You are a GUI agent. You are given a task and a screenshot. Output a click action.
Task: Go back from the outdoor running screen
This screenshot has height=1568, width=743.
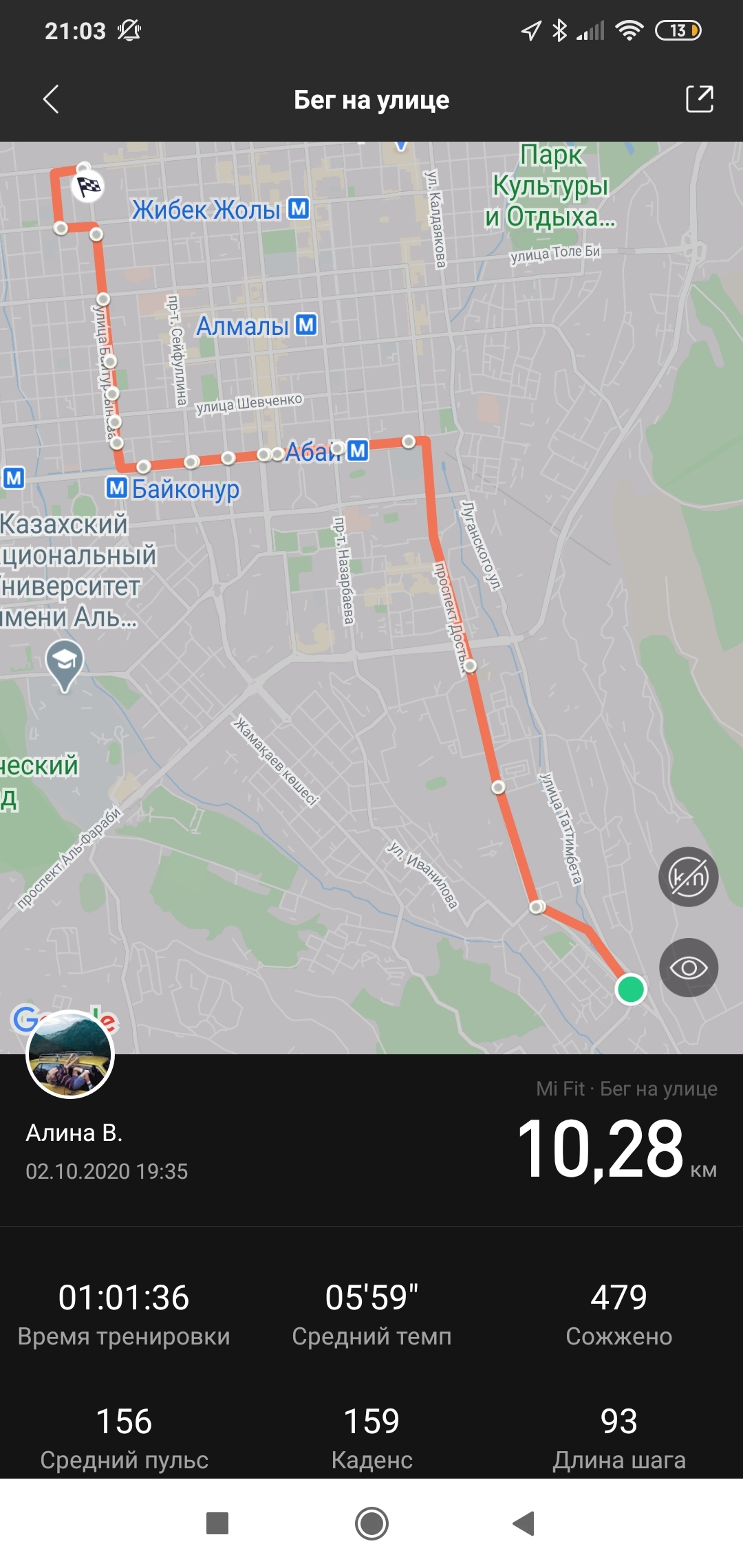point(51,100)
